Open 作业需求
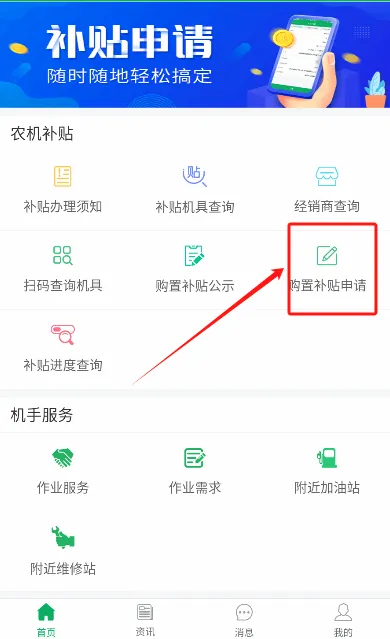Viewport: 390px width, 639px height. (x=195, y=471)
